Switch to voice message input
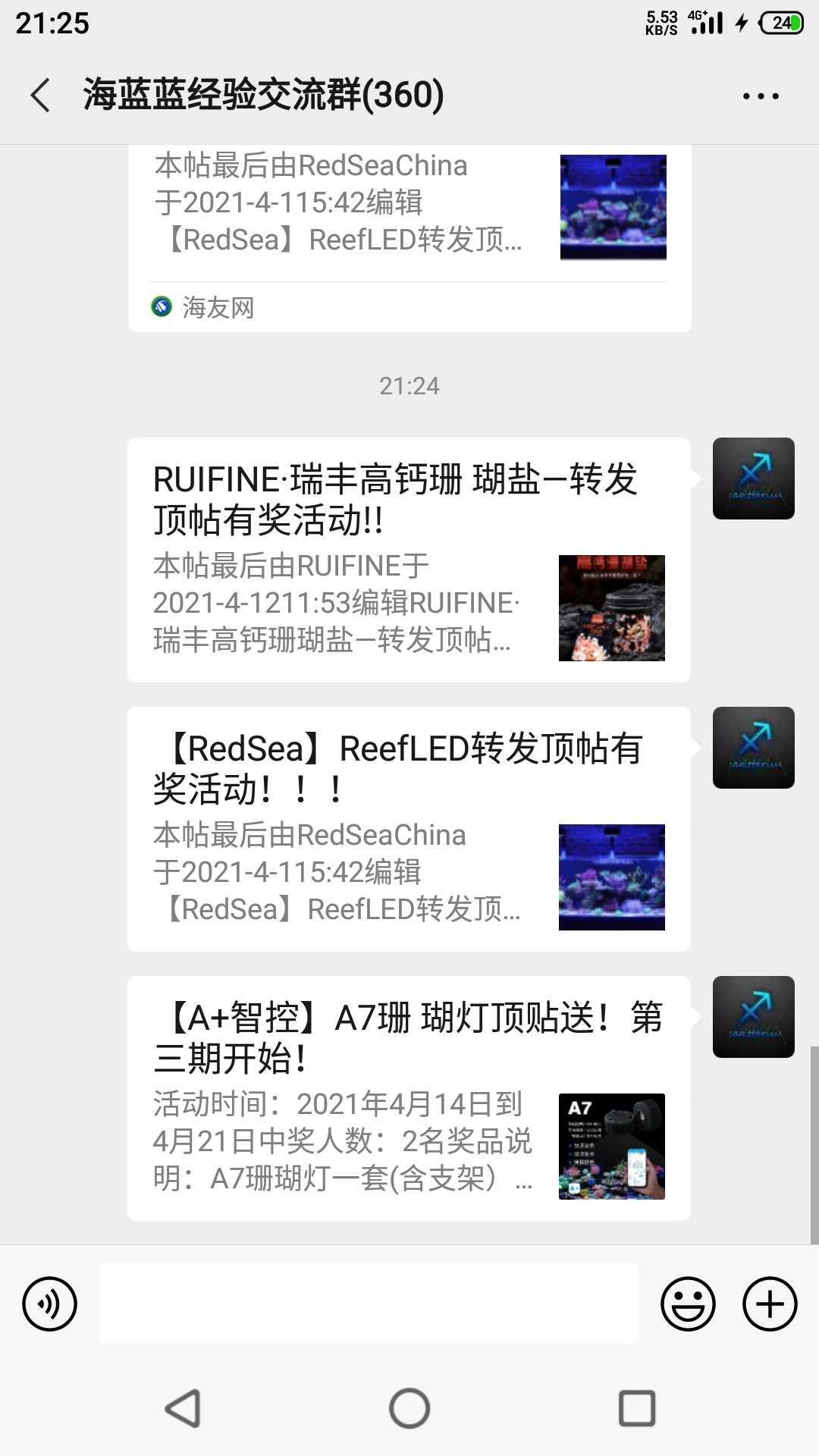Viewport: 819px width, 1456px height. 50,1304
